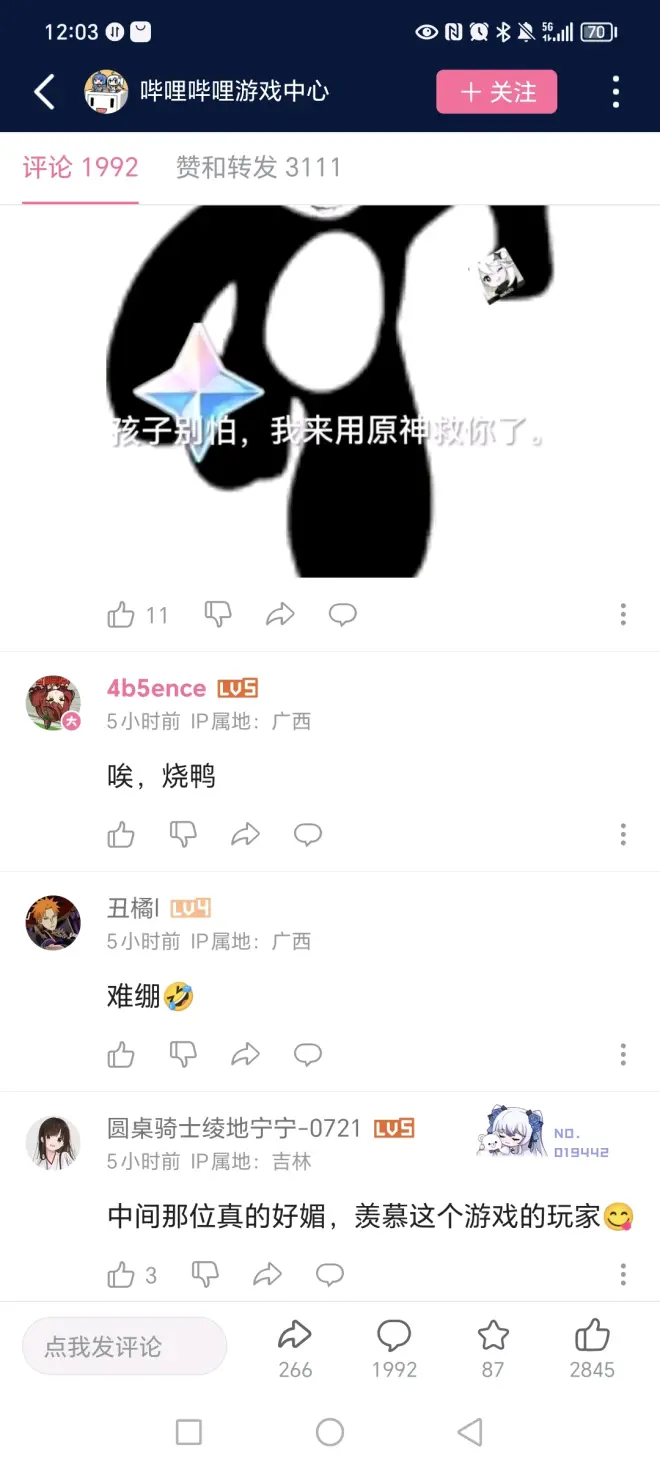The width and height of the screenshot is (660, 1467).
Task: Like 丑橘l's comment 难绷
Action: 122,1054
